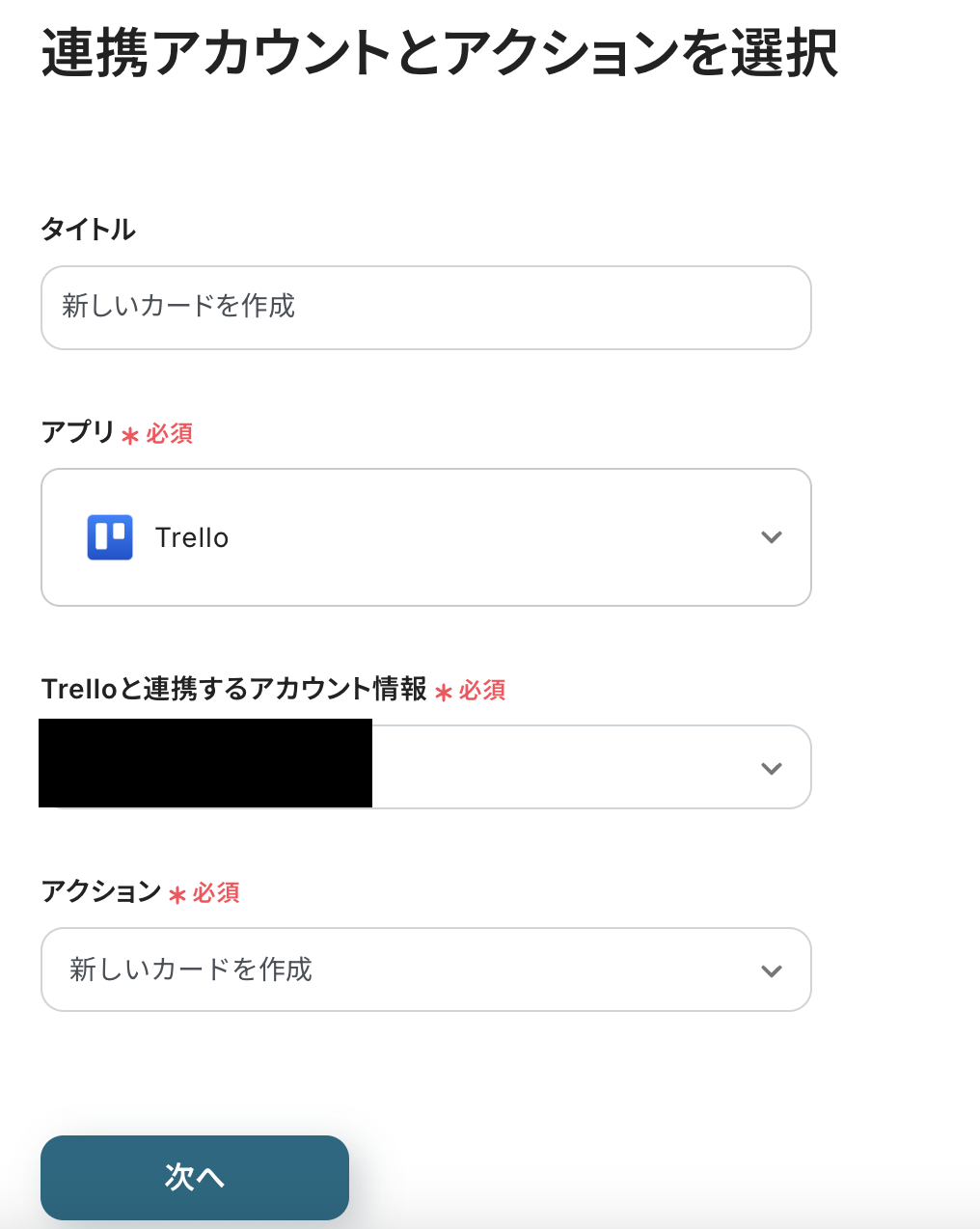Tap the 次へ button

click(x=194, y=1177)
